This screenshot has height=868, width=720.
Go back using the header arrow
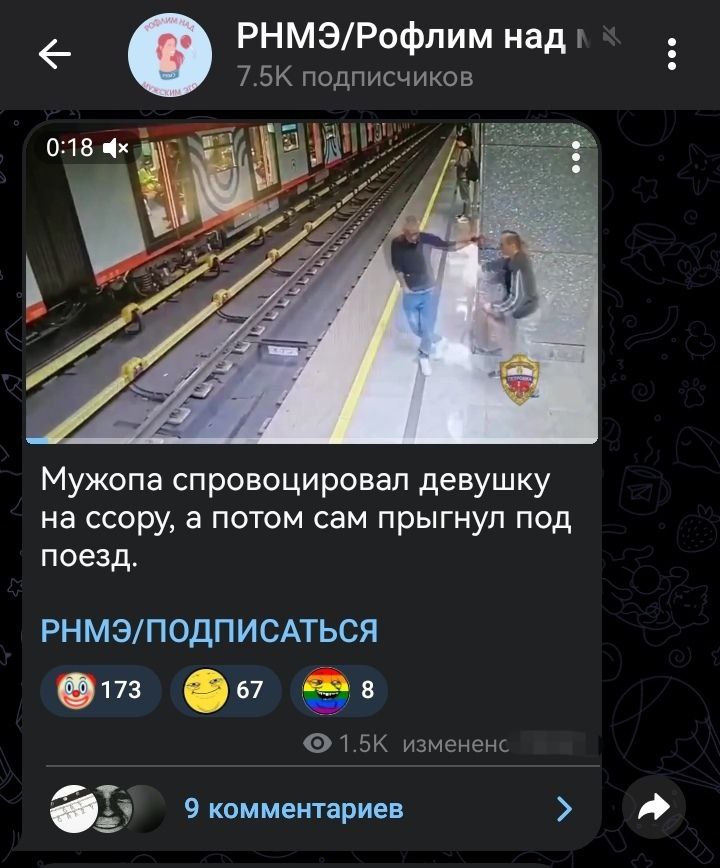point(54,54)
